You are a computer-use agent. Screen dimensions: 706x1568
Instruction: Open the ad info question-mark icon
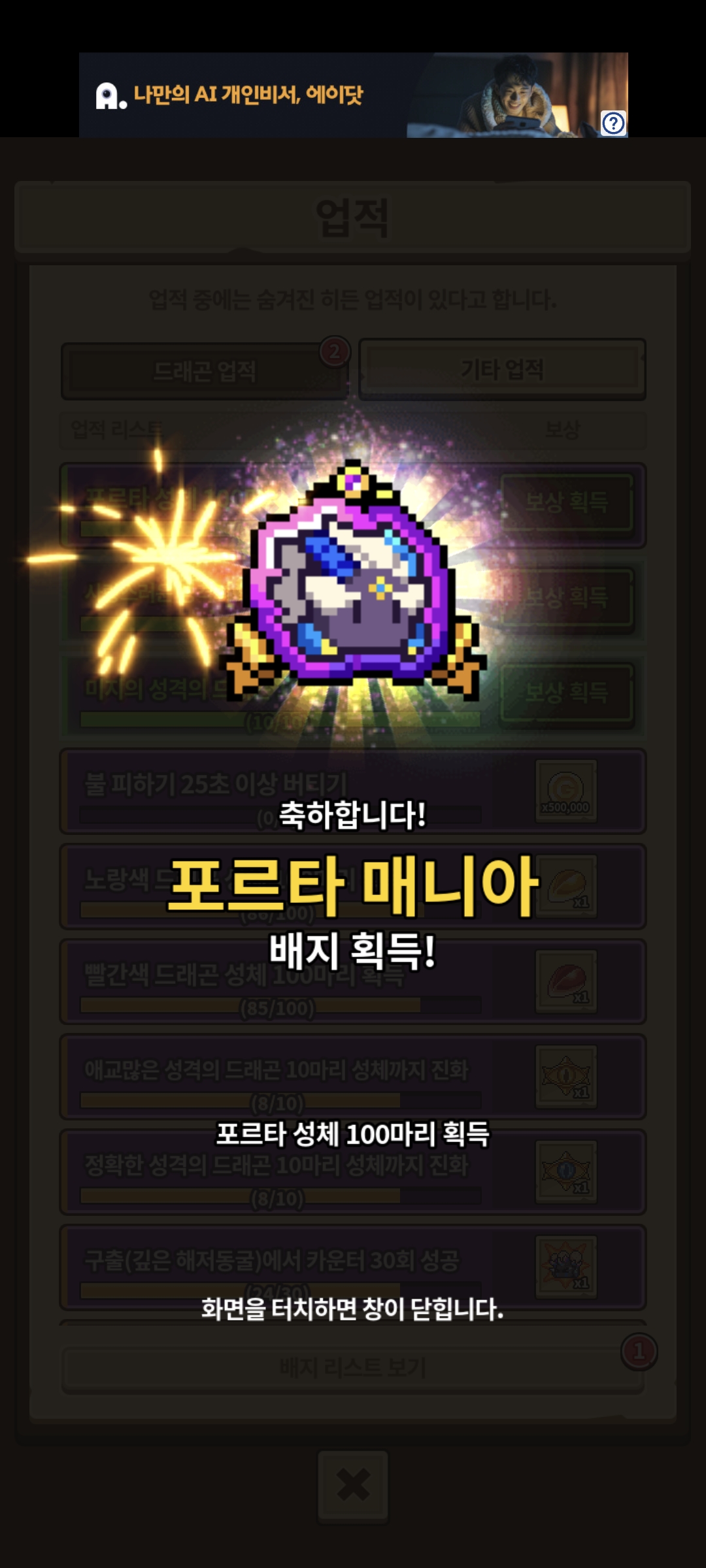(x=613, y=123)
